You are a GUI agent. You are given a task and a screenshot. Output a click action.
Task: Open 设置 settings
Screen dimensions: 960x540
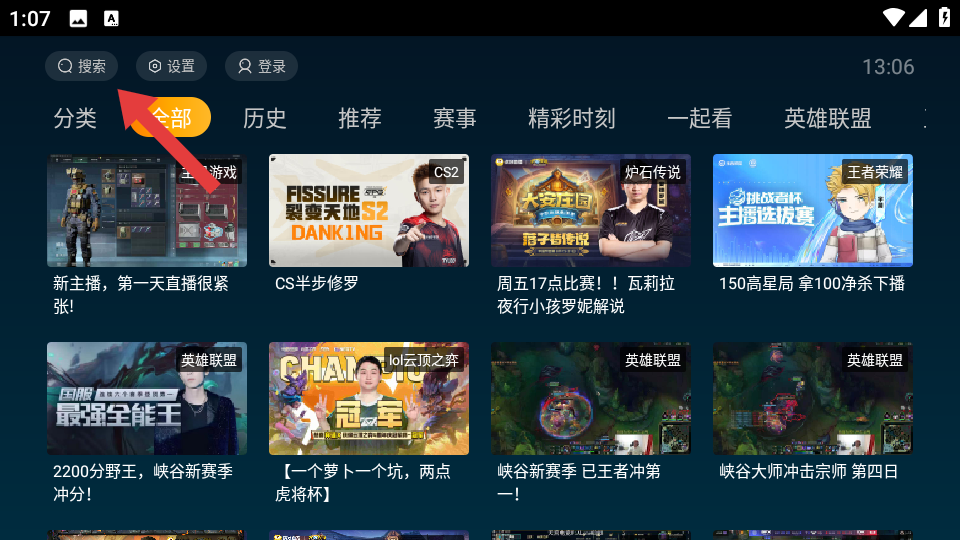(x=171, y=66)
